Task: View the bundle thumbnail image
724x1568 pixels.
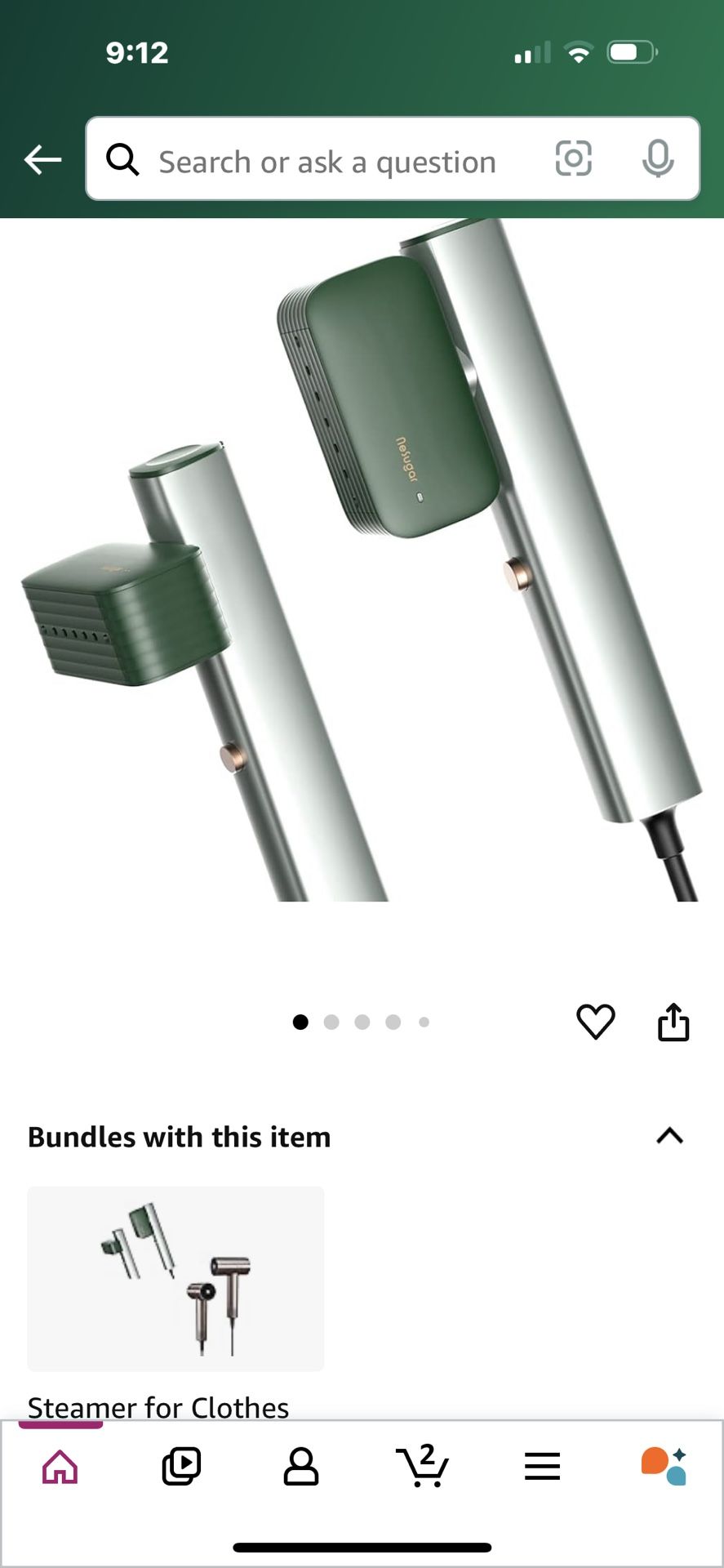Action: (x=175, y=1278)
